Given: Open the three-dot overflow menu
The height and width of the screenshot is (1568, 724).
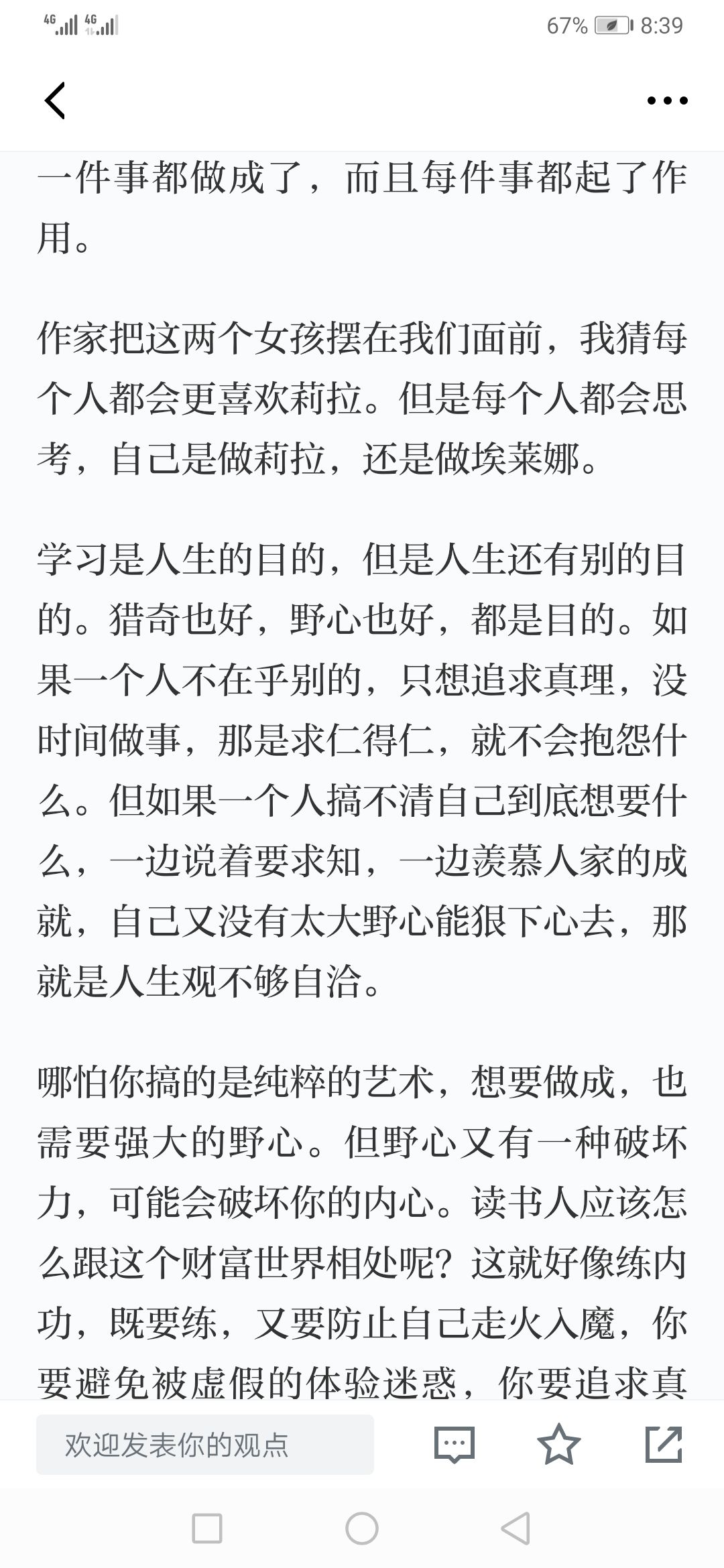Looking at the screenshot, I should click(x=667, y=101).
